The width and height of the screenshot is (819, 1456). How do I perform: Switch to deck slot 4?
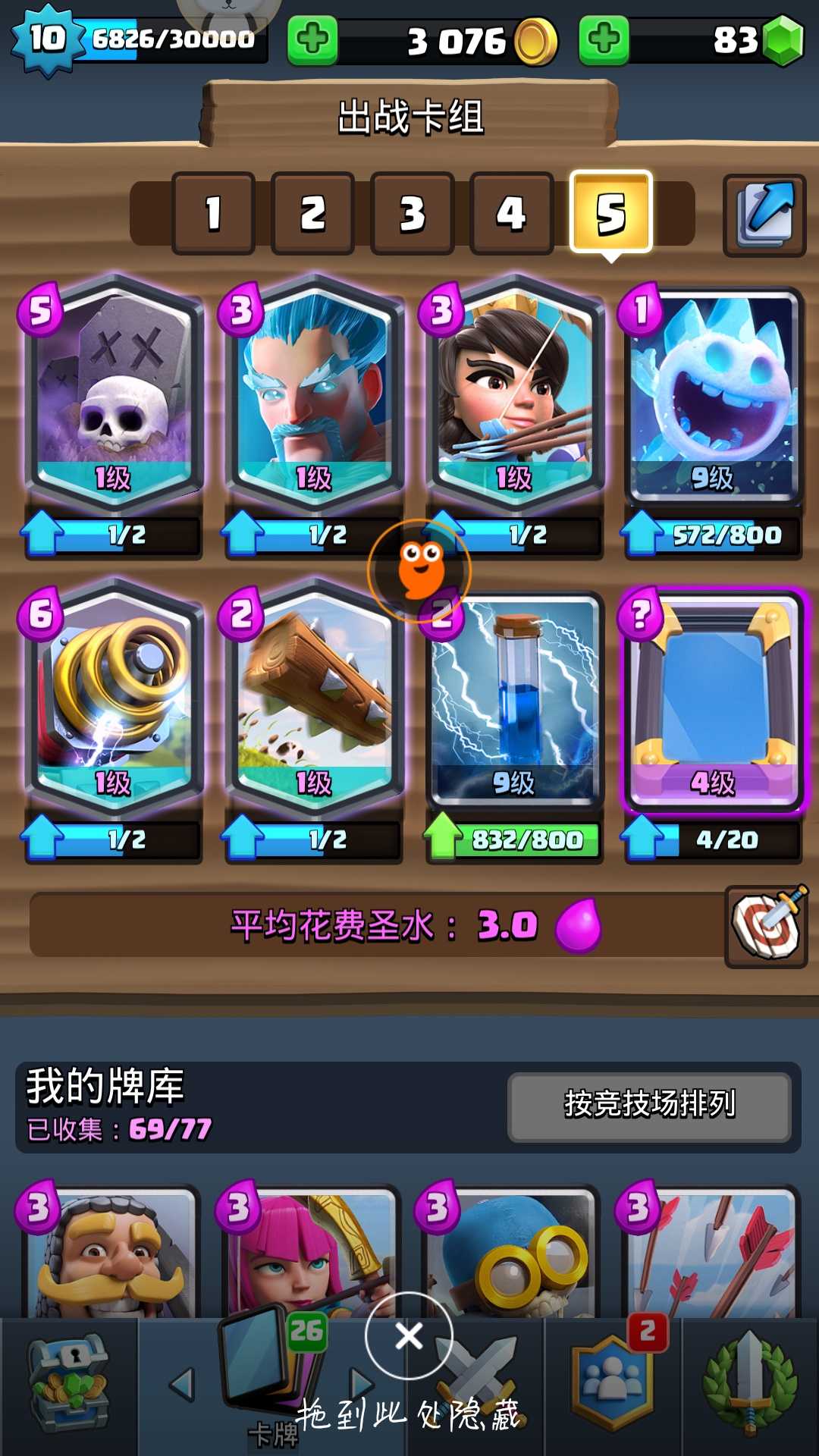coord(511,213)
